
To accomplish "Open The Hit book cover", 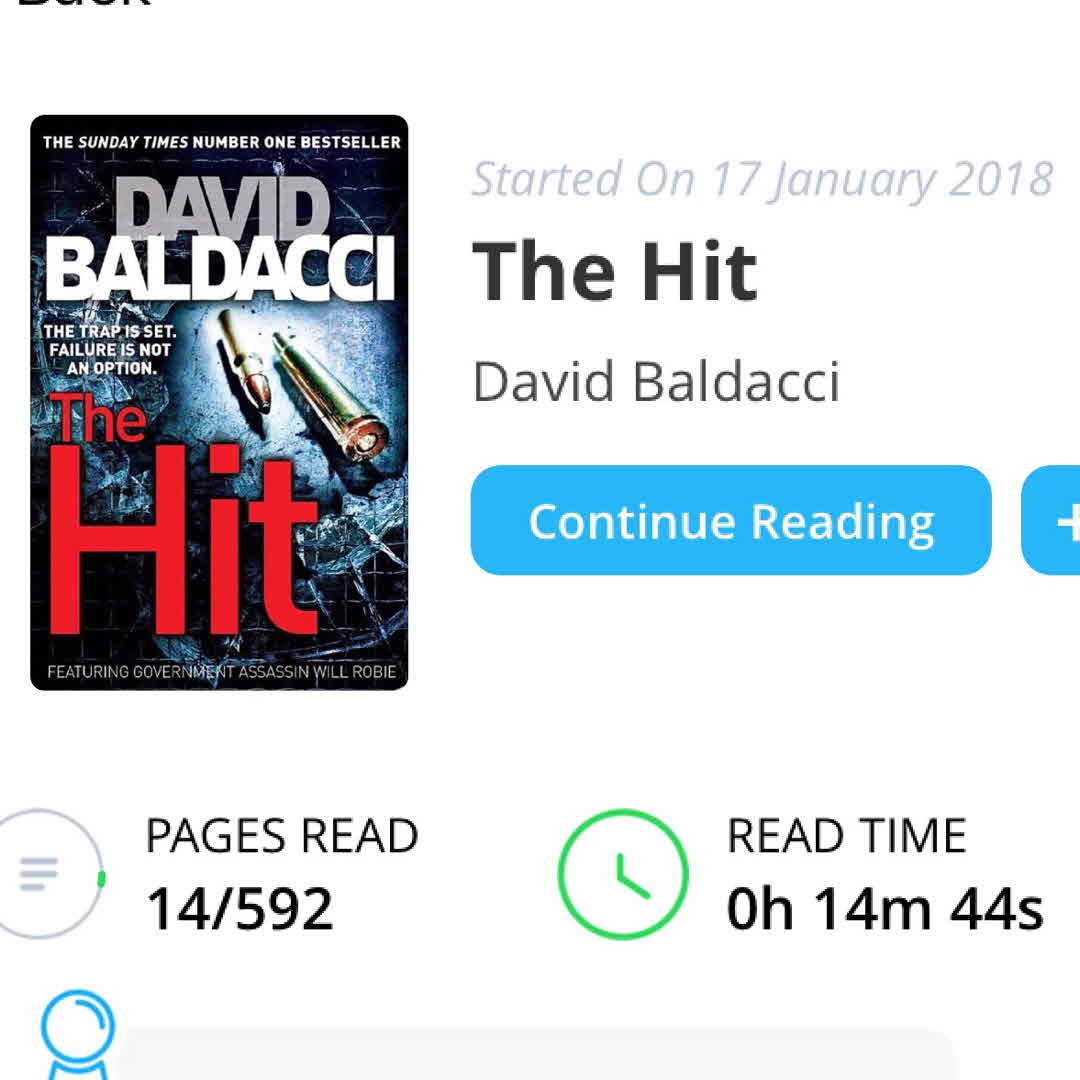I will [219, 402].
